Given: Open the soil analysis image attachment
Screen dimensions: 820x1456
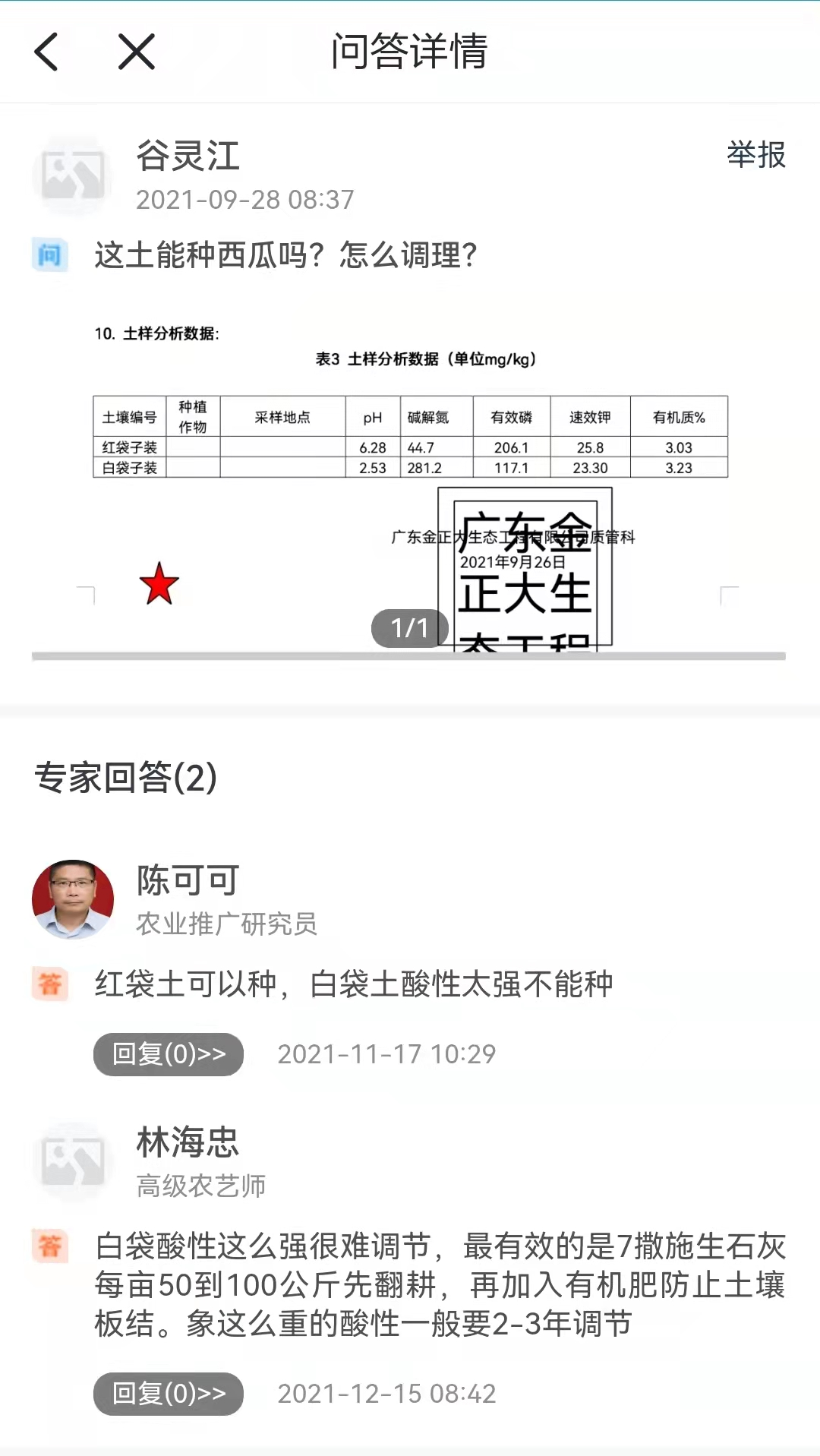Looking at the screenshot, I should click(x=408, y=486).
